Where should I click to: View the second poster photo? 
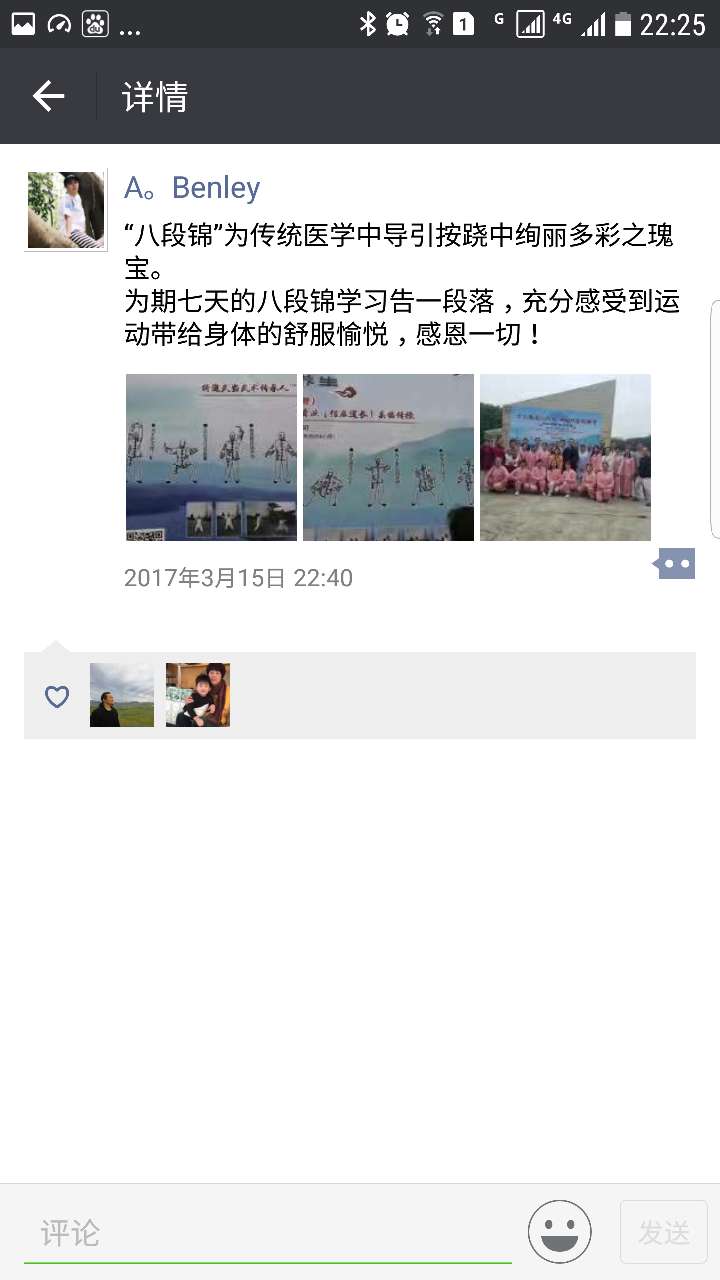388,457
